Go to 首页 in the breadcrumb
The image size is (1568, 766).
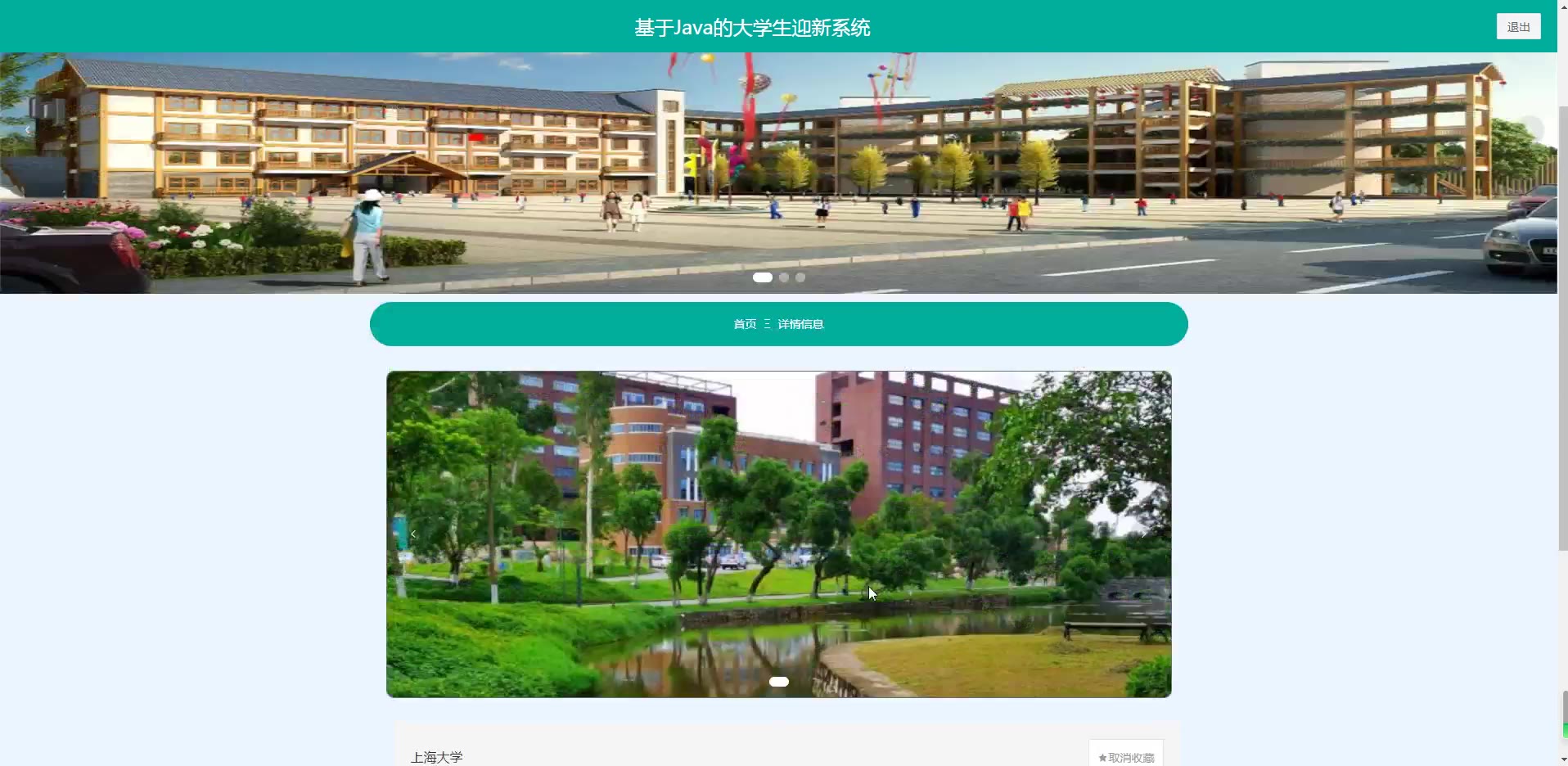click(744, 324)
